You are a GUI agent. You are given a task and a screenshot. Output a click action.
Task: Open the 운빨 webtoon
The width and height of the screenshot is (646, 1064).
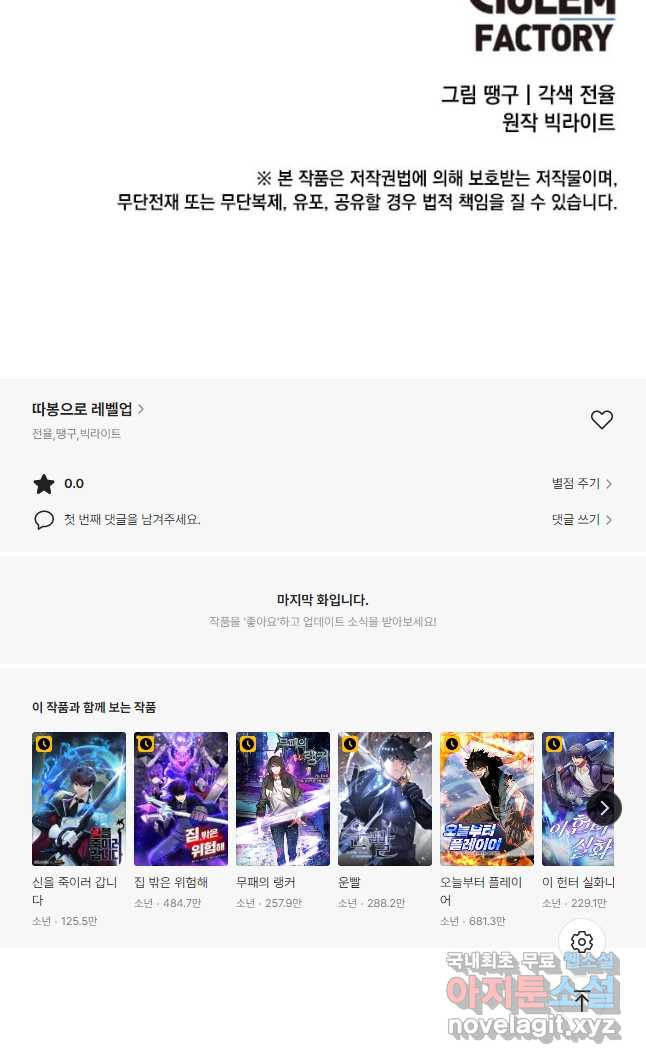point(385,799)
